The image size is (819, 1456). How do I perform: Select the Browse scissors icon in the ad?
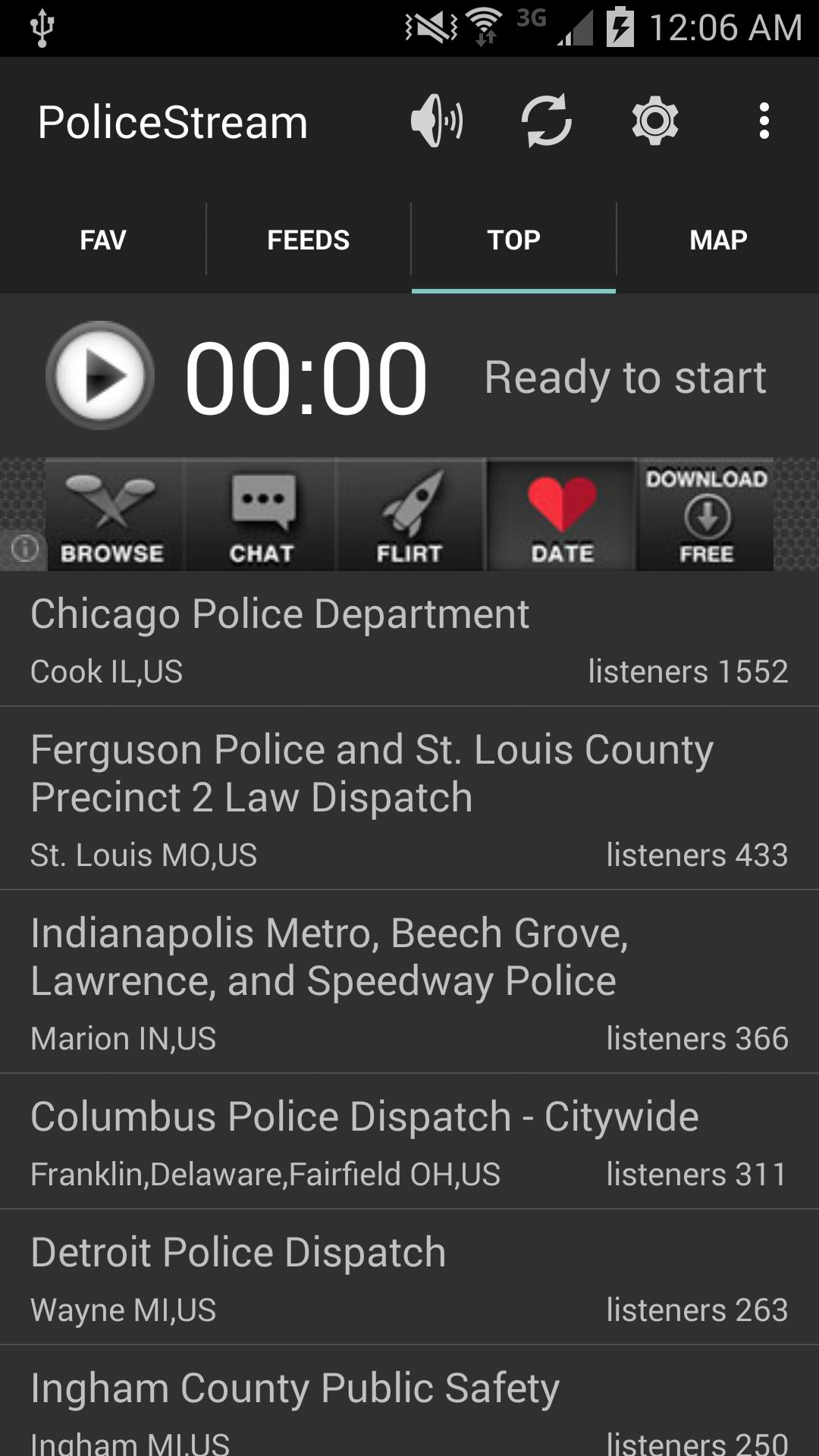tap(112, 513)
